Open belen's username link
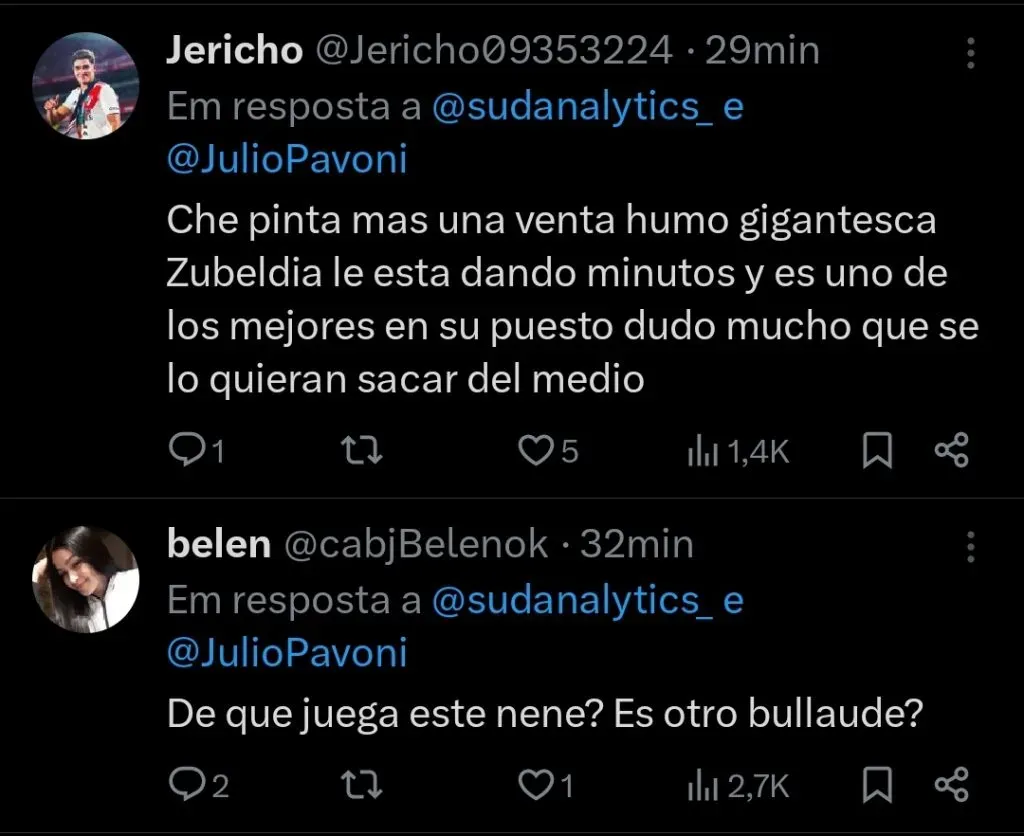 click(218, 544)
